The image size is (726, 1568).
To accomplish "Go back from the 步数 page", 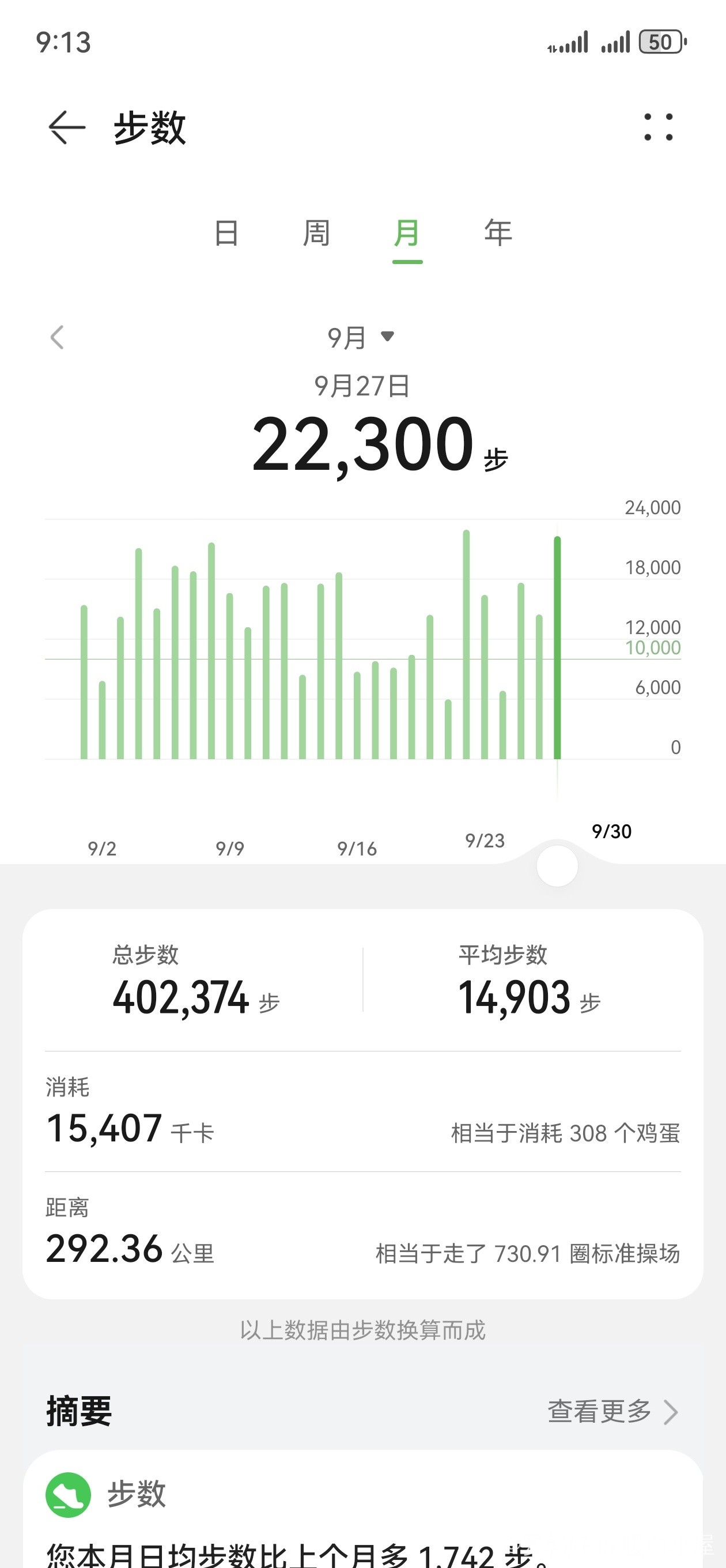I will click(66, 127).
